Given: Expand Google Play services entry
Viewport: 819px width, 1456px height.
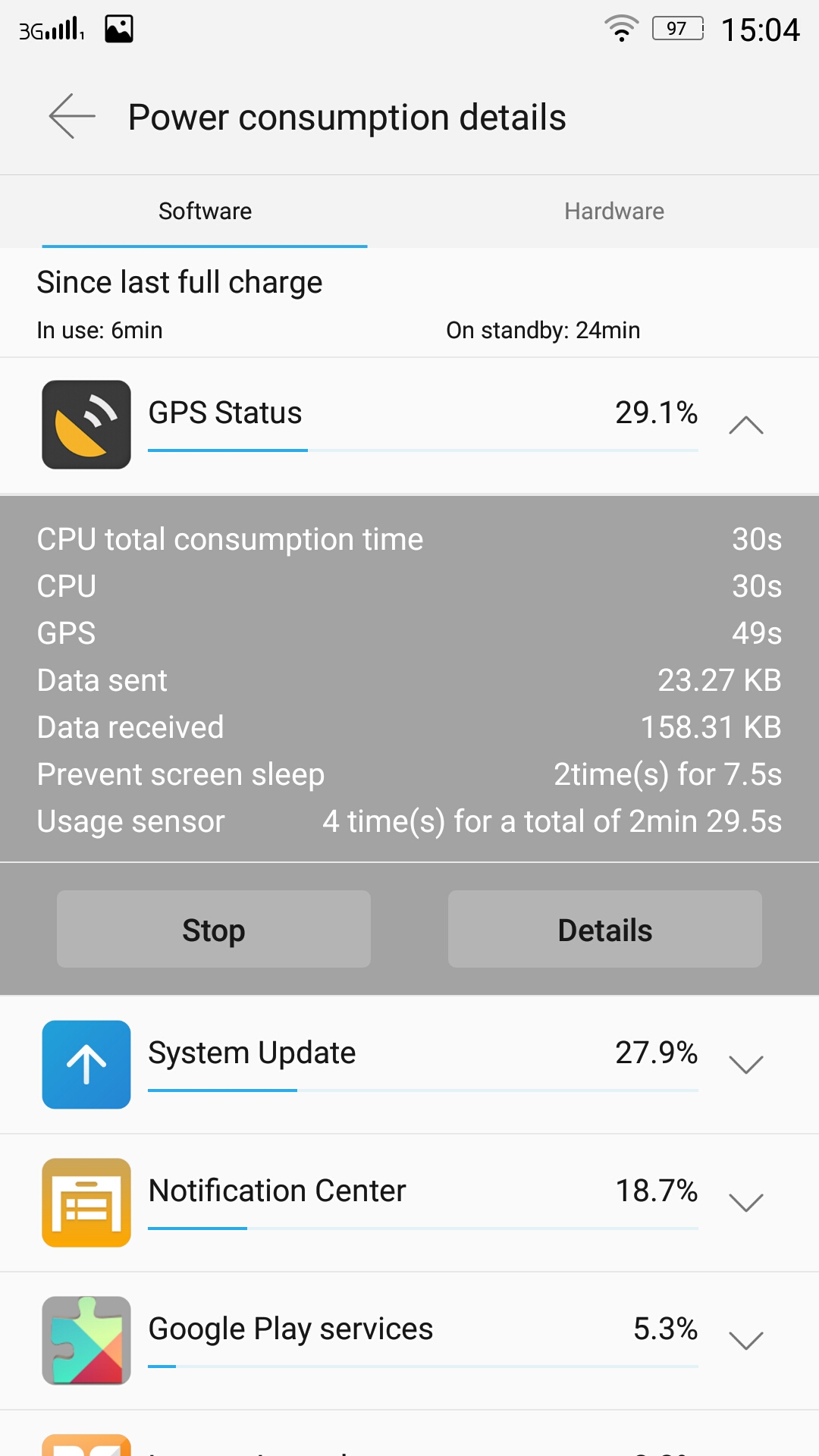Looking at the screenshot, I should pos(745,1341).
